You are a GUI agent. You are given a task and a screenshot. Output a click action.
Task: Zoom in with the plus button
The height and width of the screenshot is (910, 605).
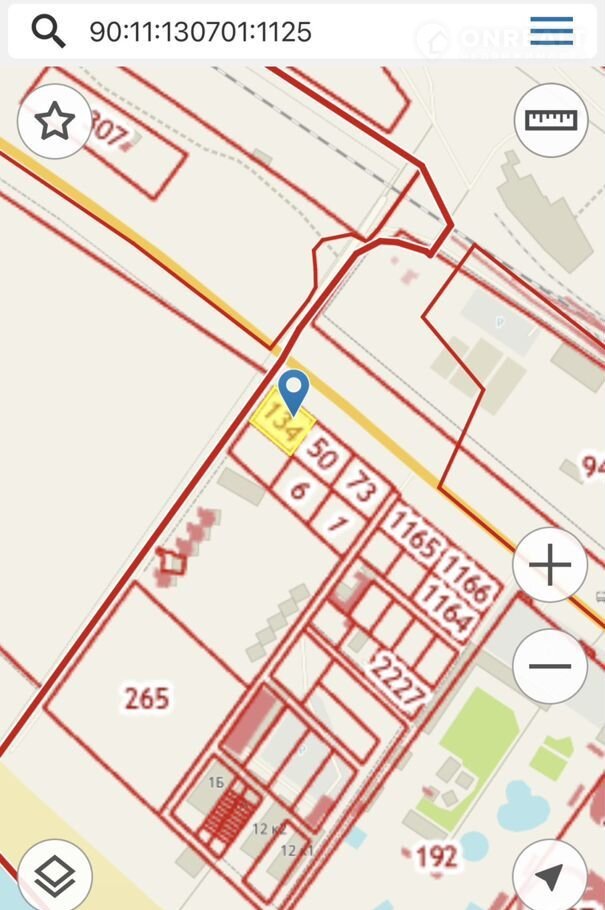tap(549, 565)
